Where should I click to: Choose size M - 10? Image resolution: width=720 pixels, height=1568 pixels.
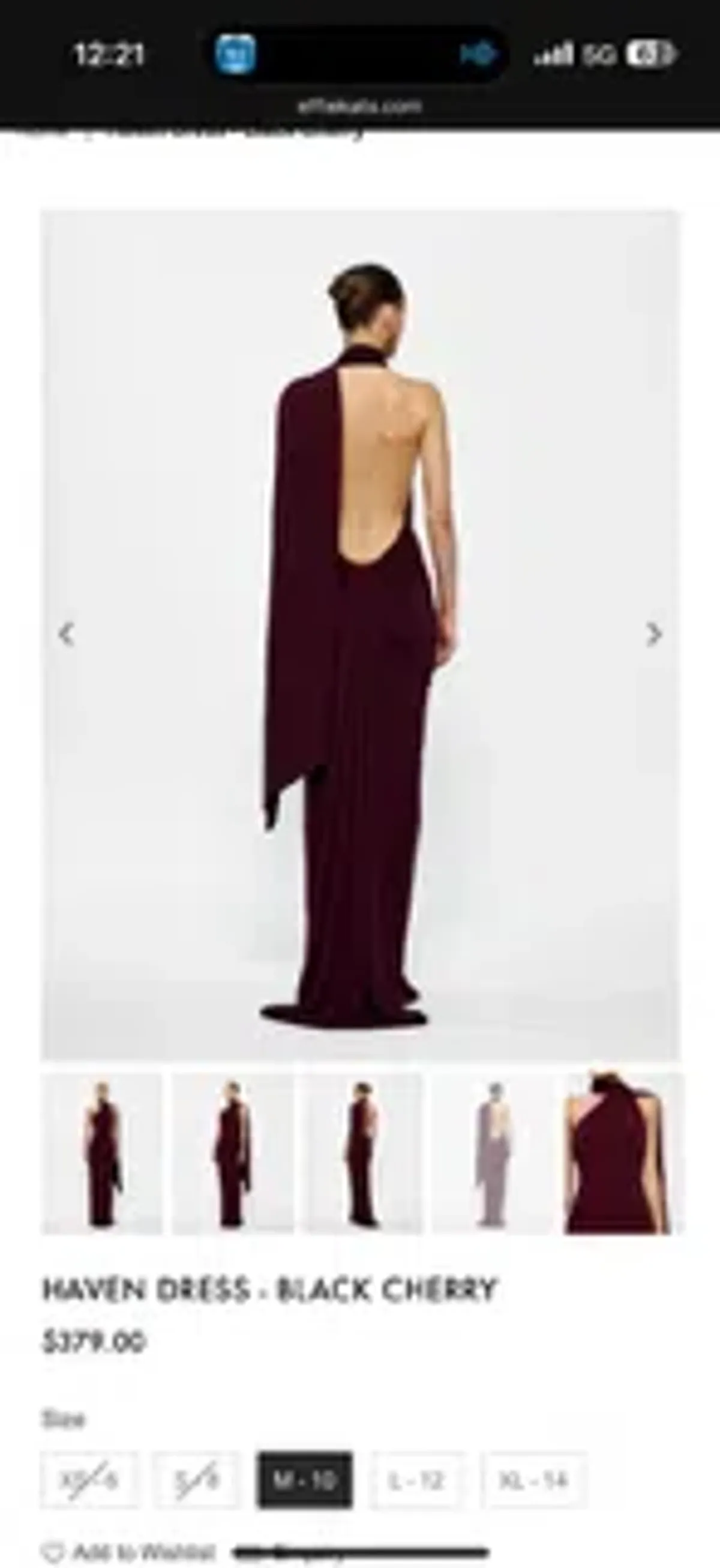304,1480
